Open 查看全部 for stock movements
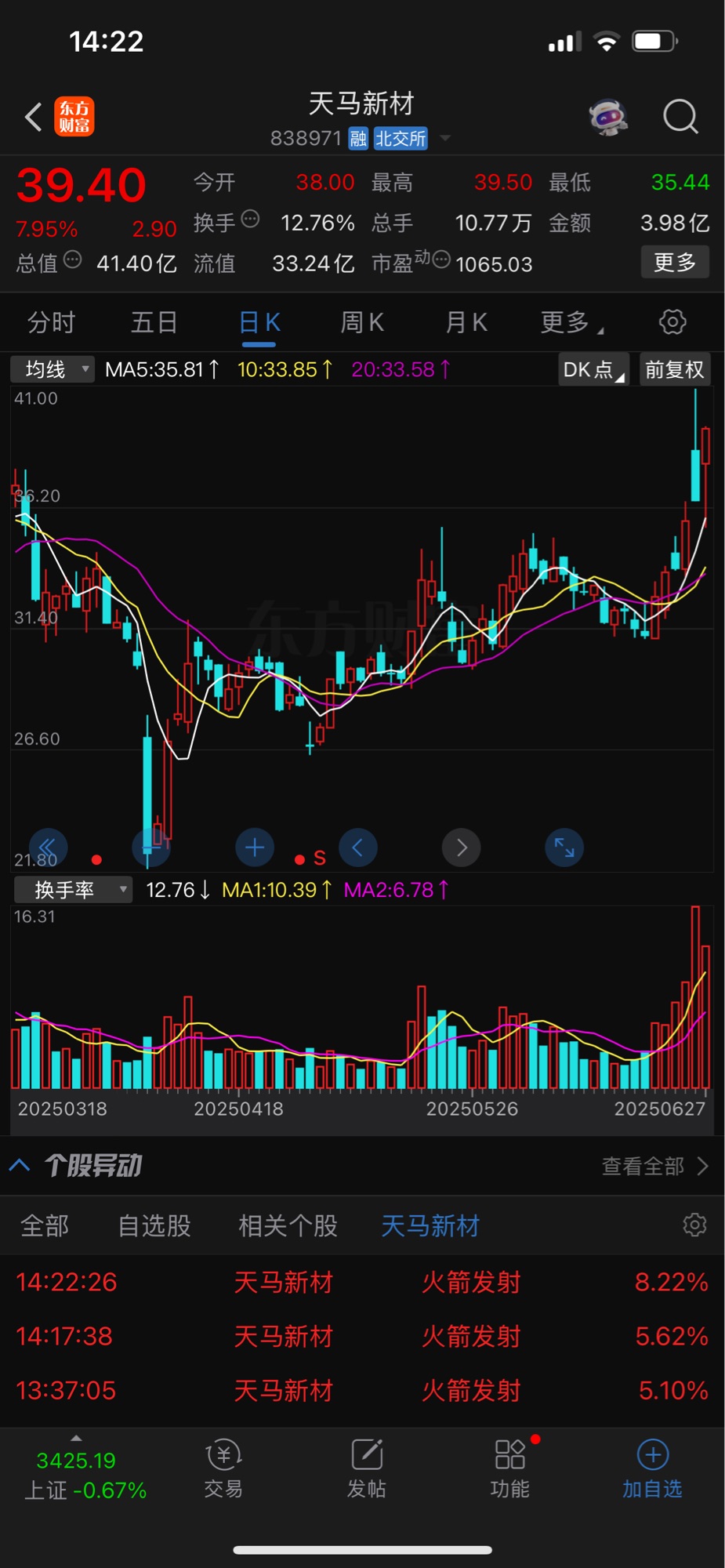This screenshot has height=1568, width=725. tap(654, 1167)
